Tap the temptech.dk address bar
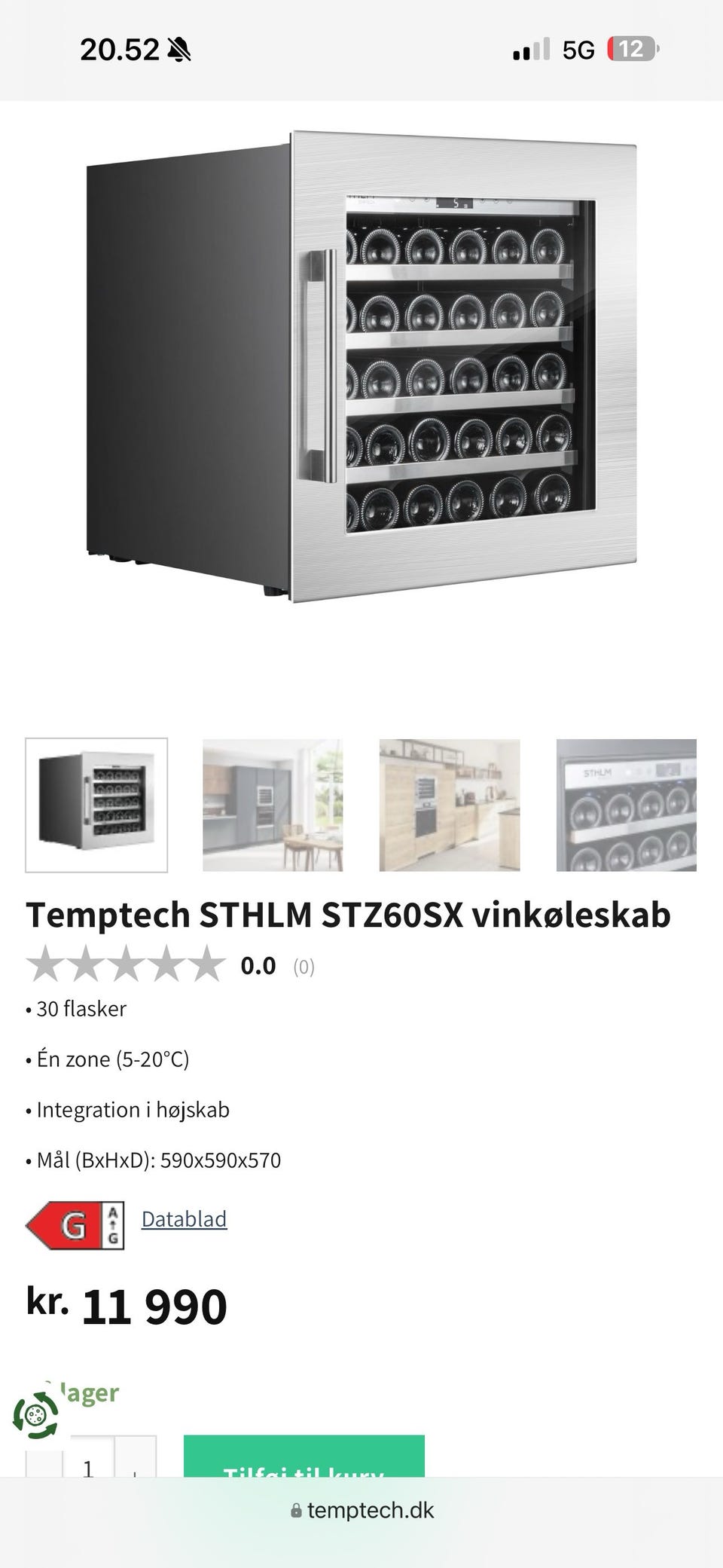This screenshot has height=1568, width=723. pyautogui.click(x=362, y=1510)
